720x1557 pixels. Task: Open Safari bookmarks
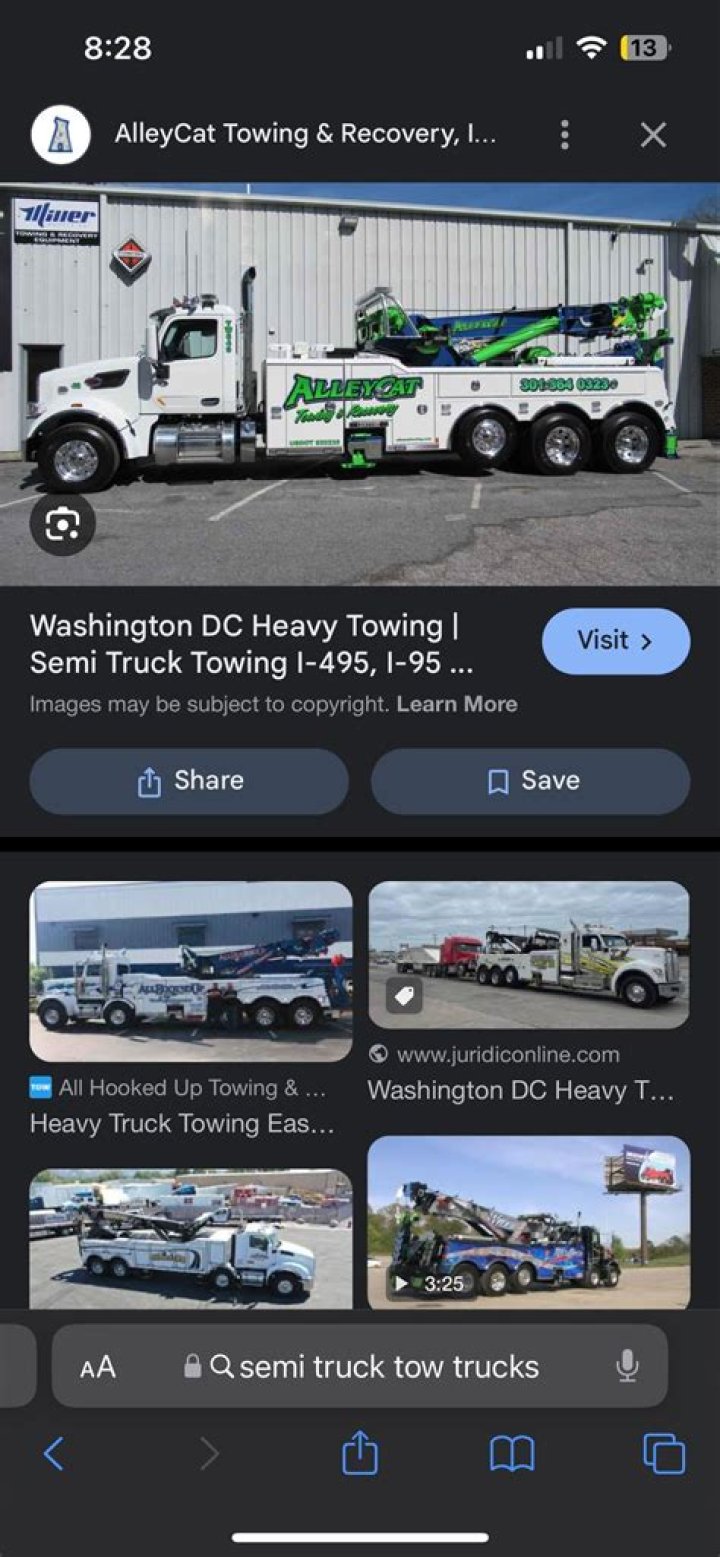tap(512, 1453)
